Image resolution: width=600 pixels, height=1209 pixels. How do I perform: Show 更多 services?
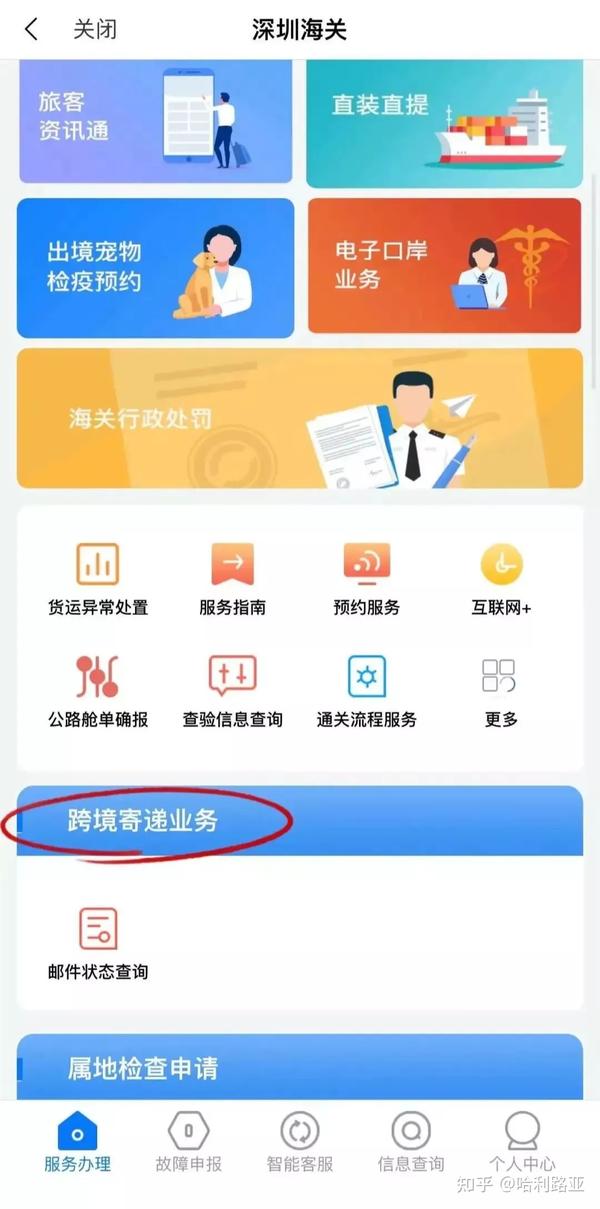(501, 691)
